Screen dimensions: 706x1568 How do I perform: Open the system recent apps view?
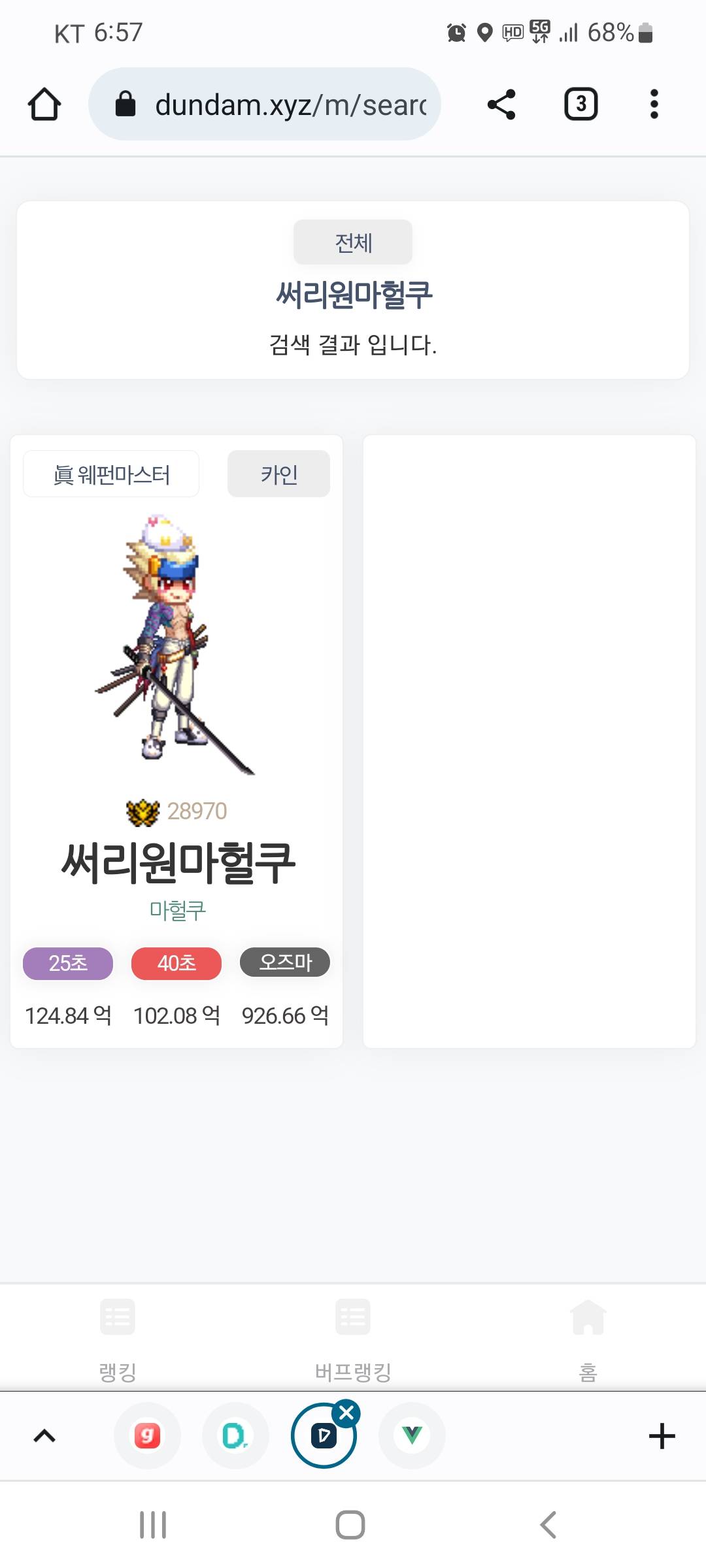[x=153, y=1526]
